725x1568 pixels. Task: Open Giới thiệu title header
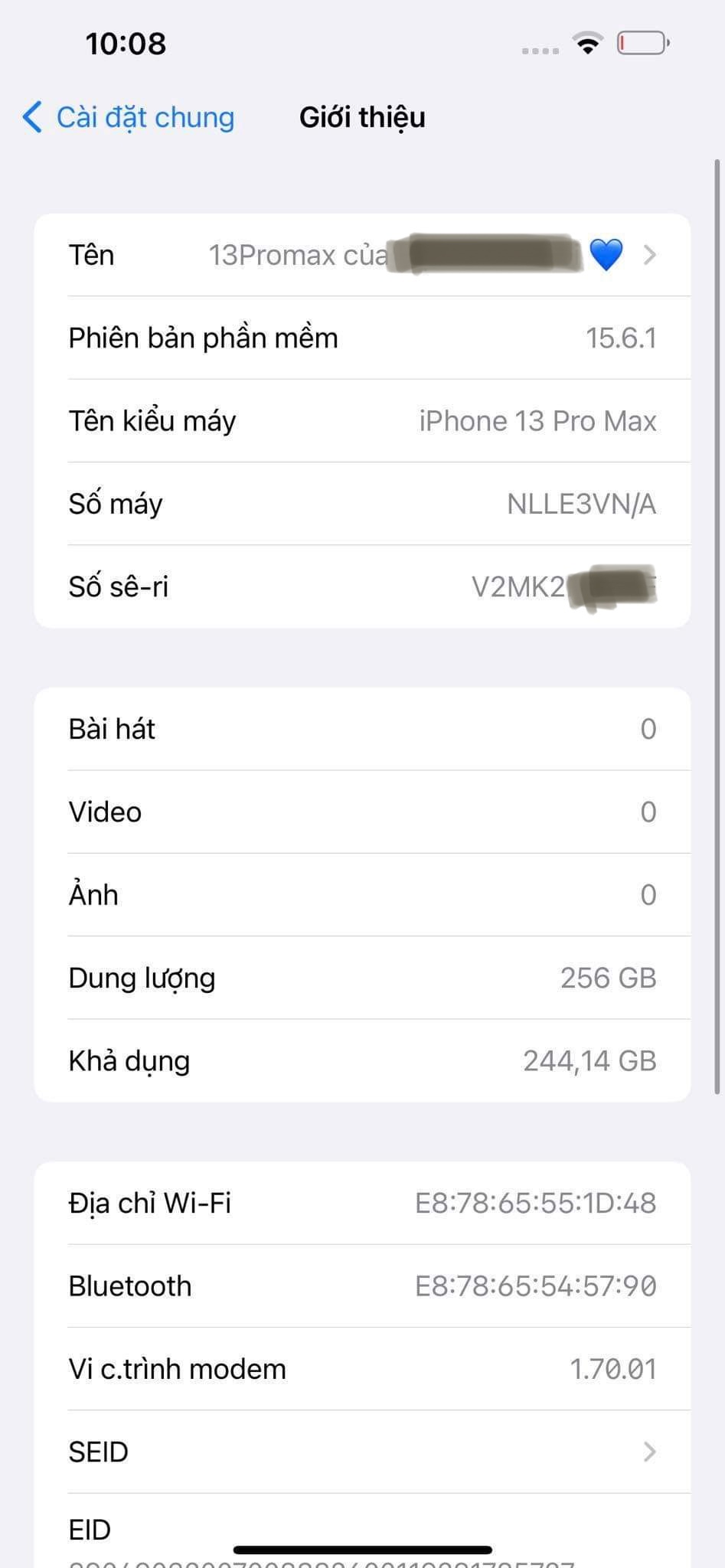362,117
